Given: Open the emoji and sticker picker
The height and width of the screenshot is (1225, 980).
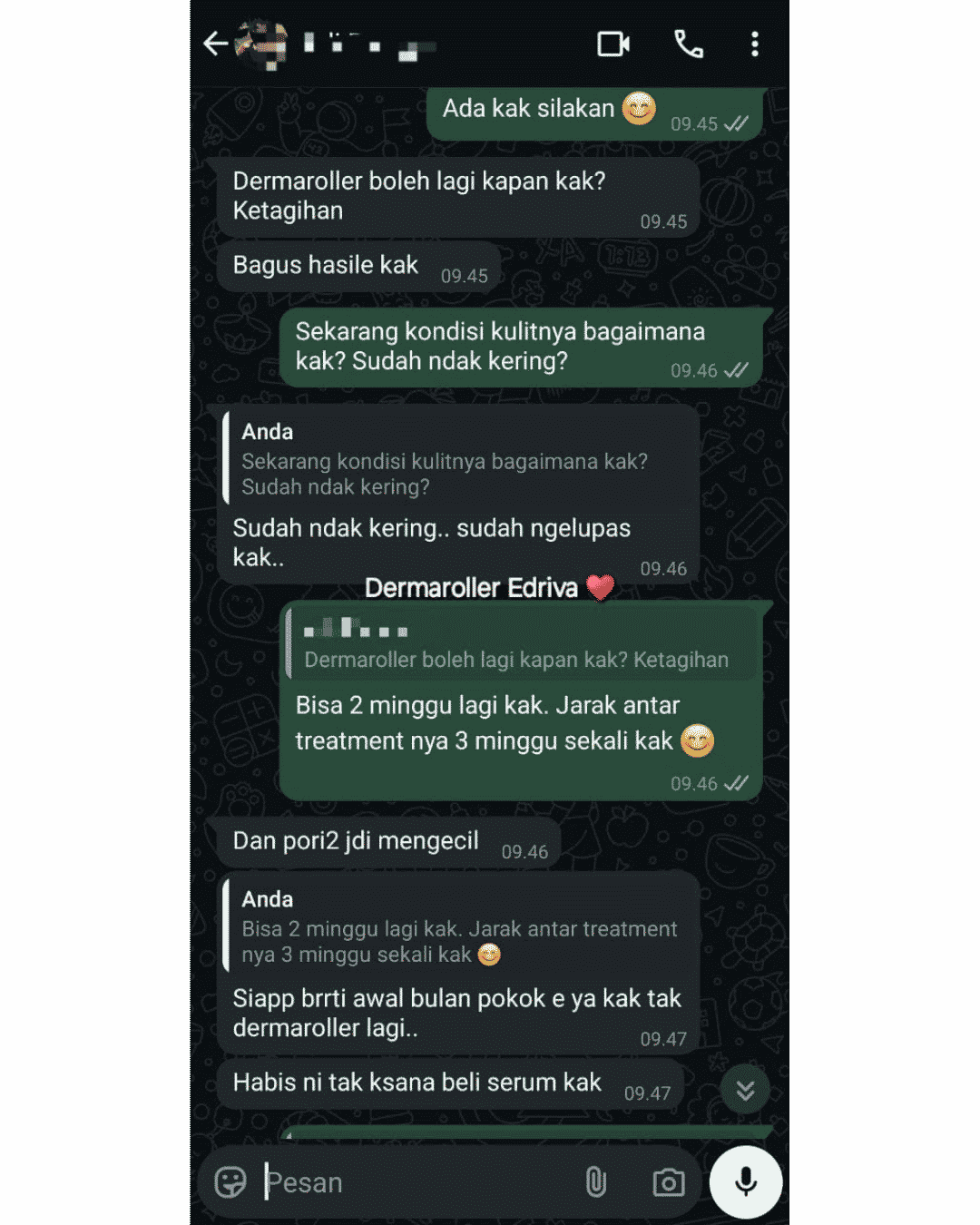Looking at the screenshot, I should click(230, 1182).
